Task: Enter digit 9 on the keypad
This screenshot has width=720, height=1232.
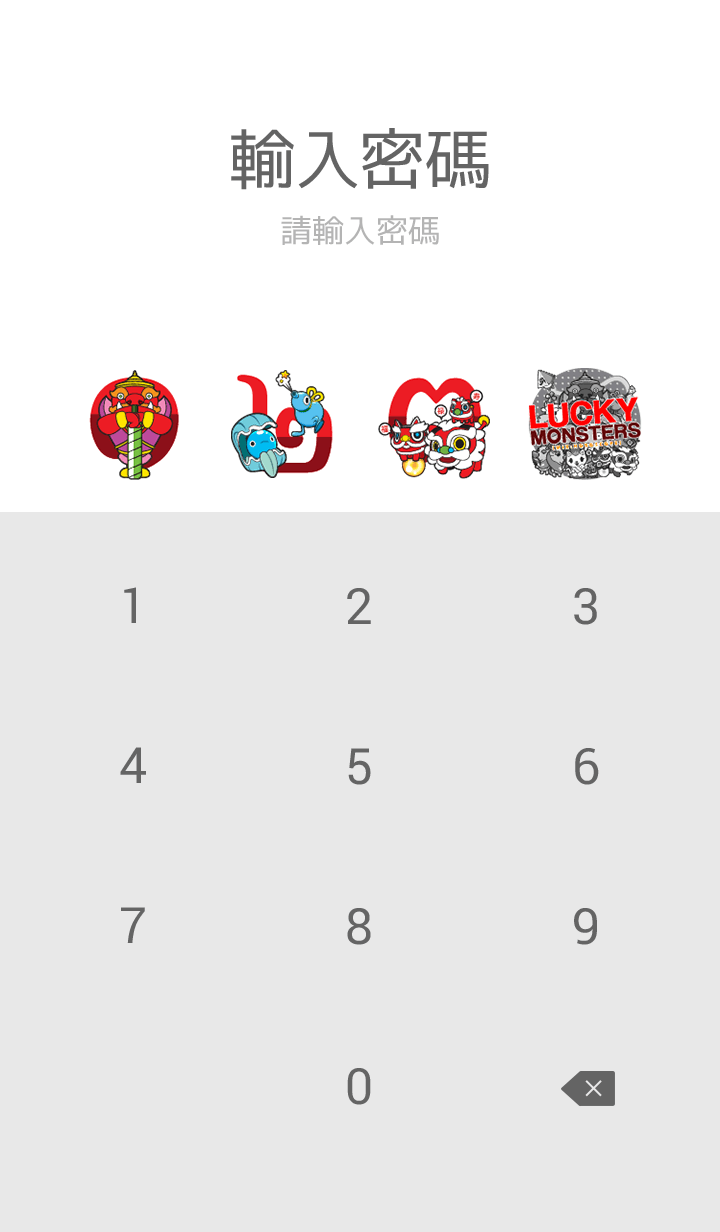Action: tap(586, 927)
